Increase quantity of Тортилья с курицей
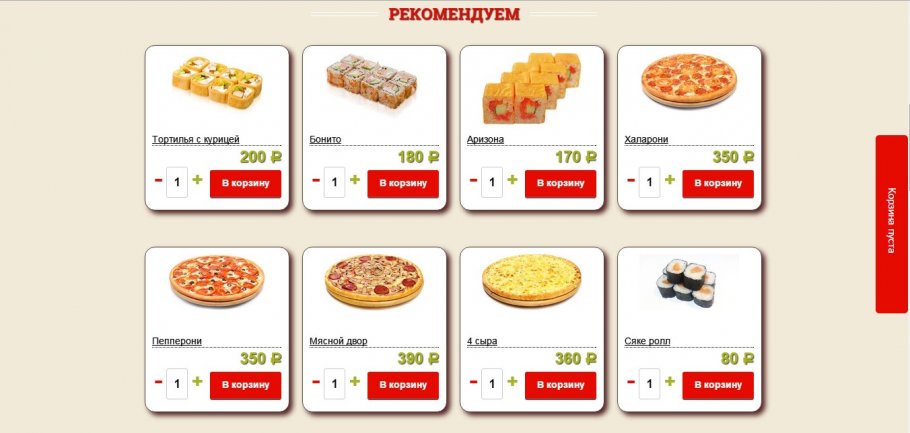Viewport: 910px width, 433px height. [197, 181]
